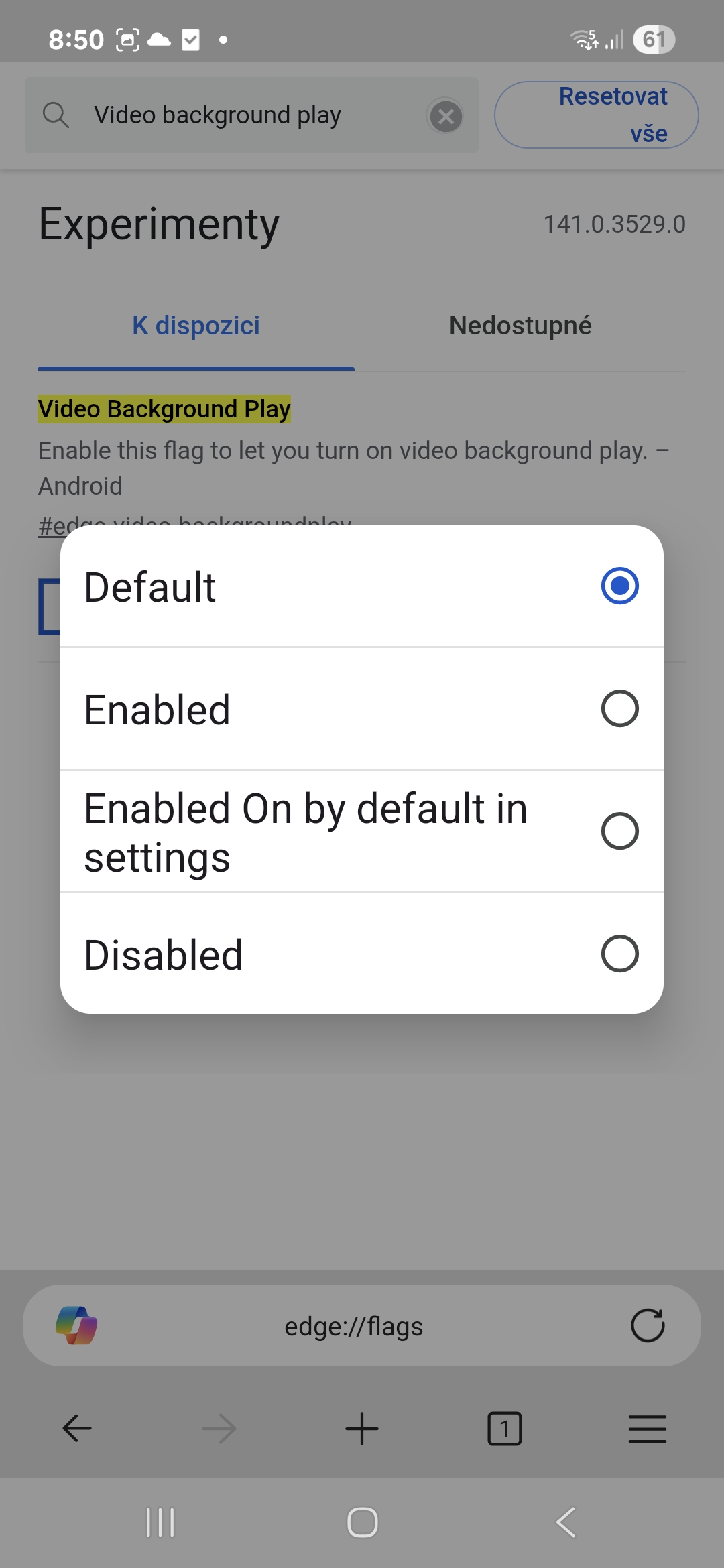Switch to the Nedostupné tab
The width and height of the screenshot is (724, 1568).
click(x=520, y=326)
